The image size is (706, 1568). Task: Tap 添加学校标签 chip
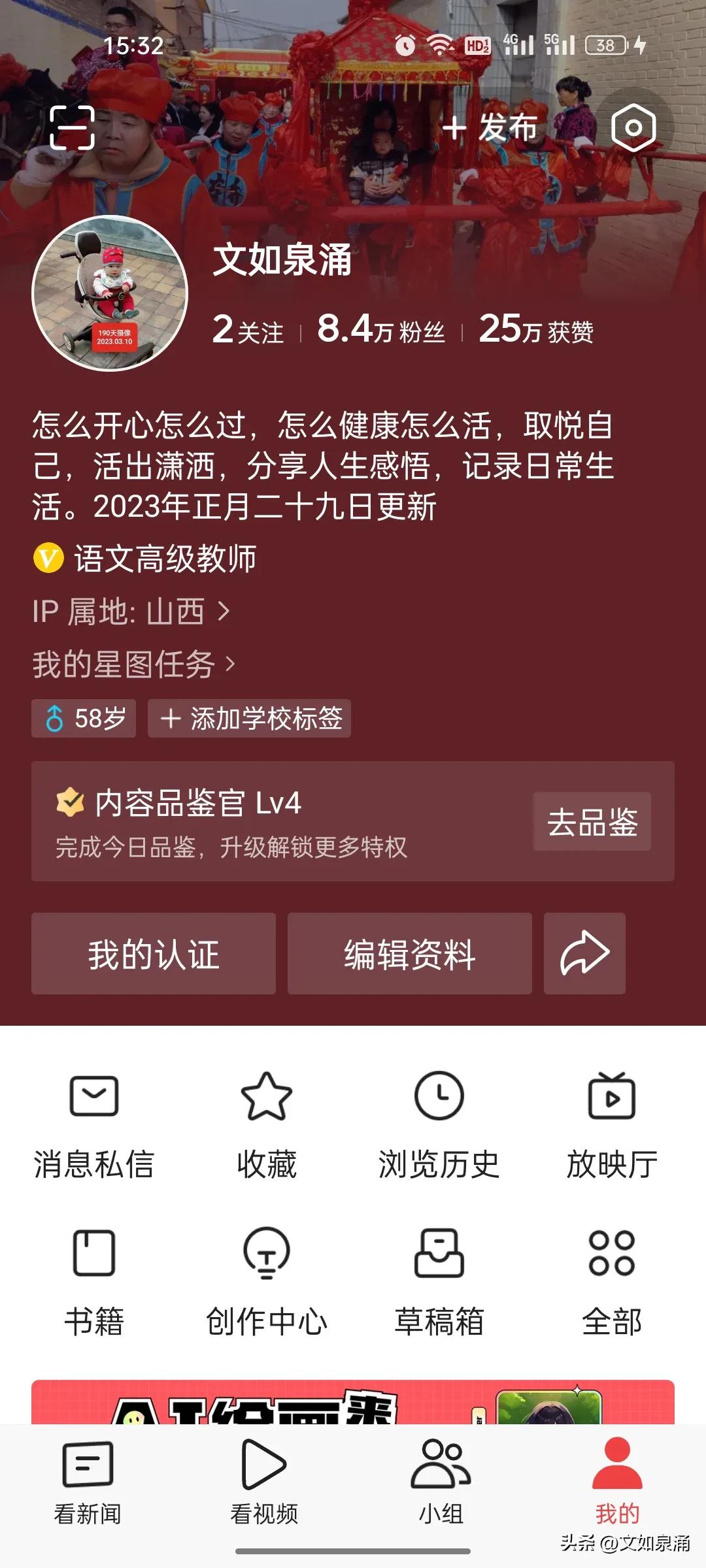pos(250,719)
